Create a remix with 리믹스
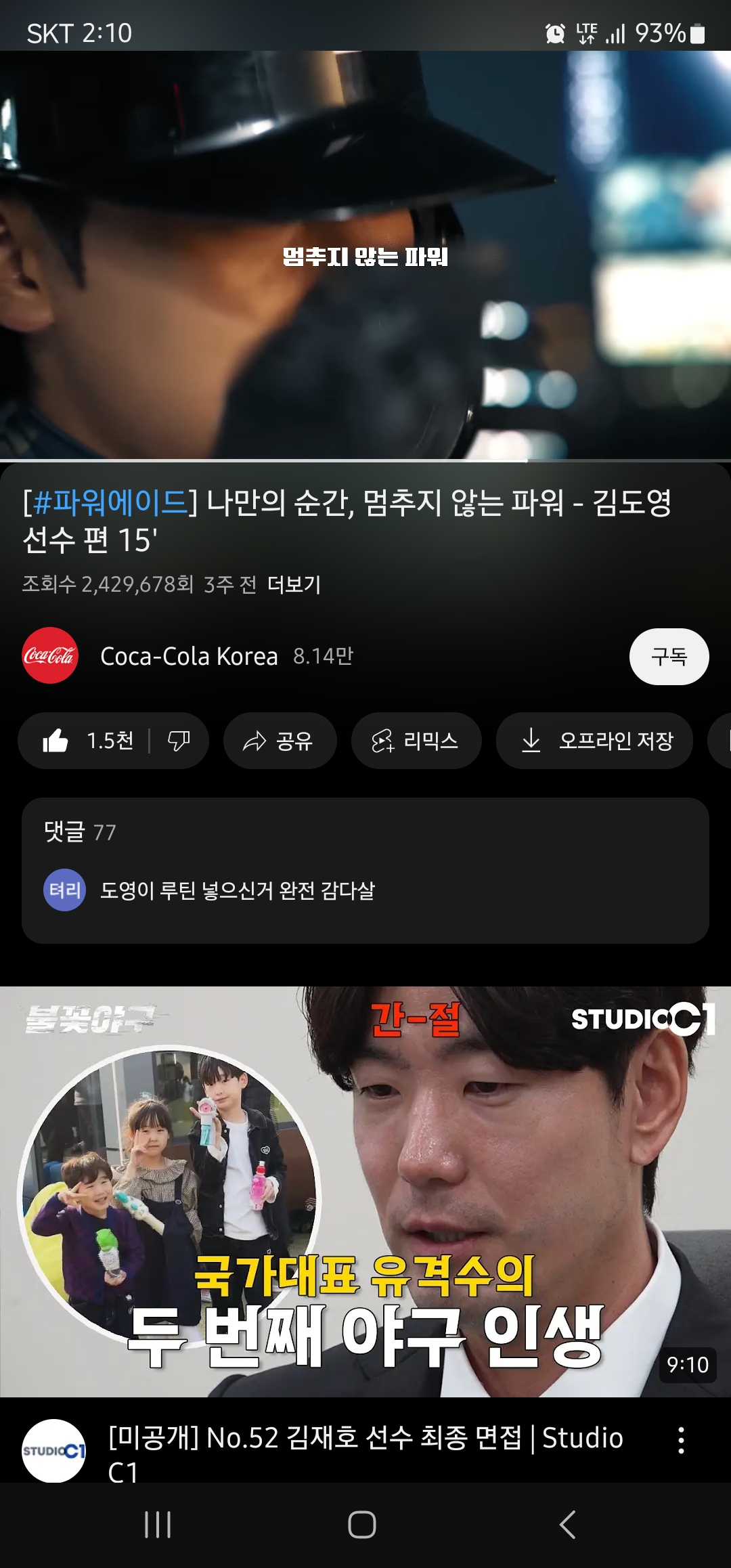 tap(416, 741)
